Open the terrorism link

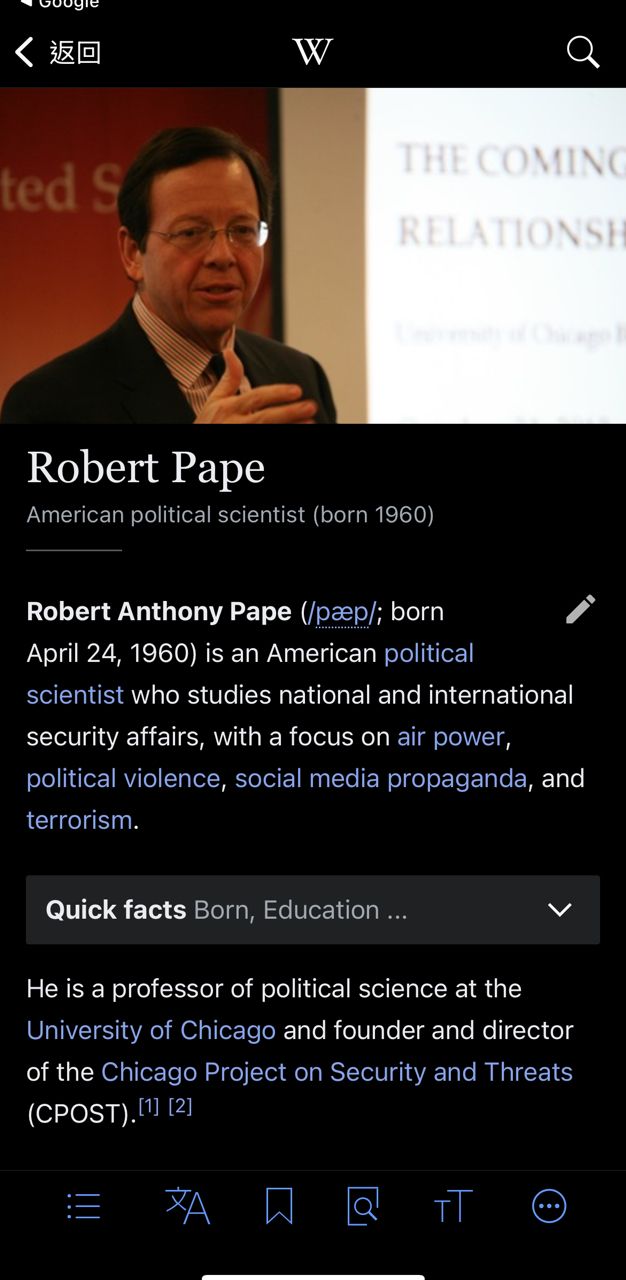click(79, 820)
